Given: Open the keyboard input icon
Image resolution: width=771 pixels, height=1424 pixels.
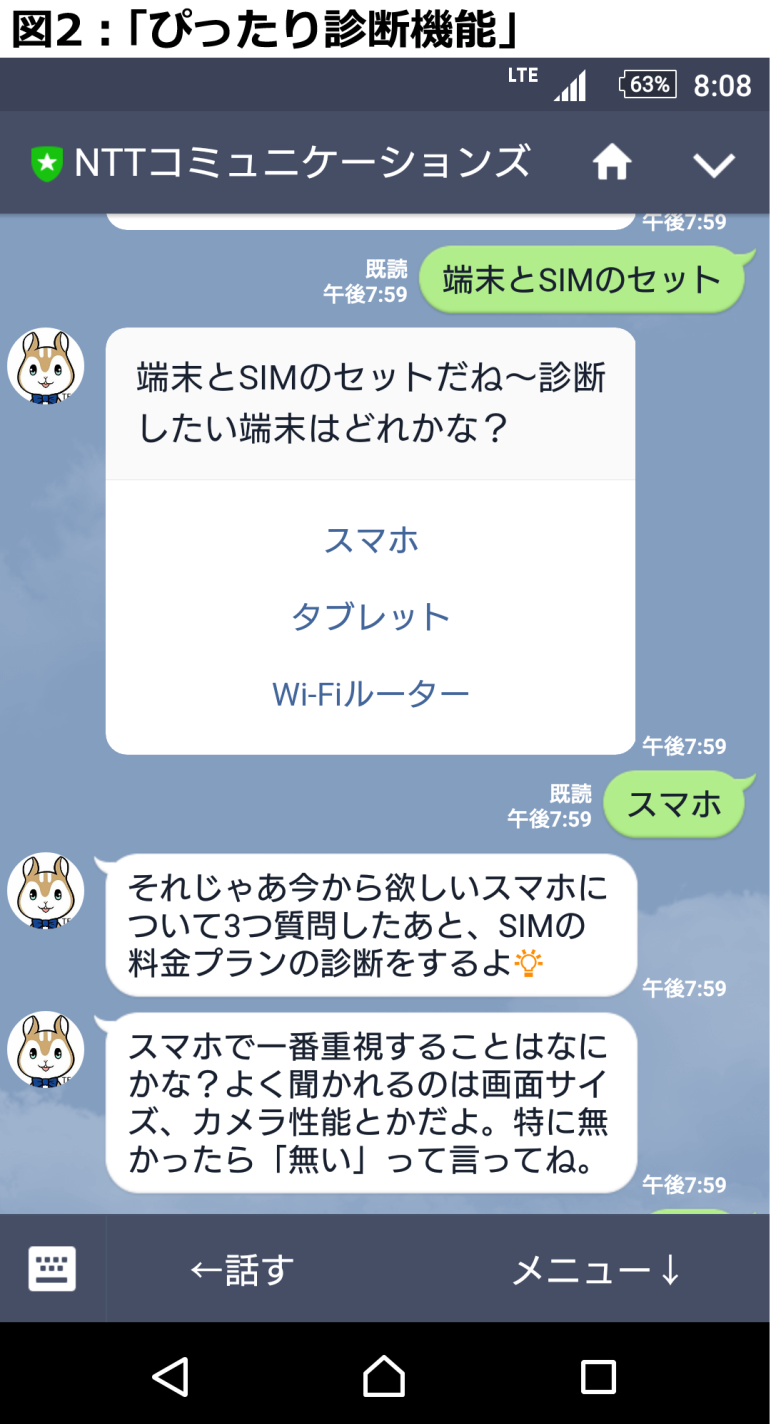Looking at the screenshot, I should coord(52,1269).
